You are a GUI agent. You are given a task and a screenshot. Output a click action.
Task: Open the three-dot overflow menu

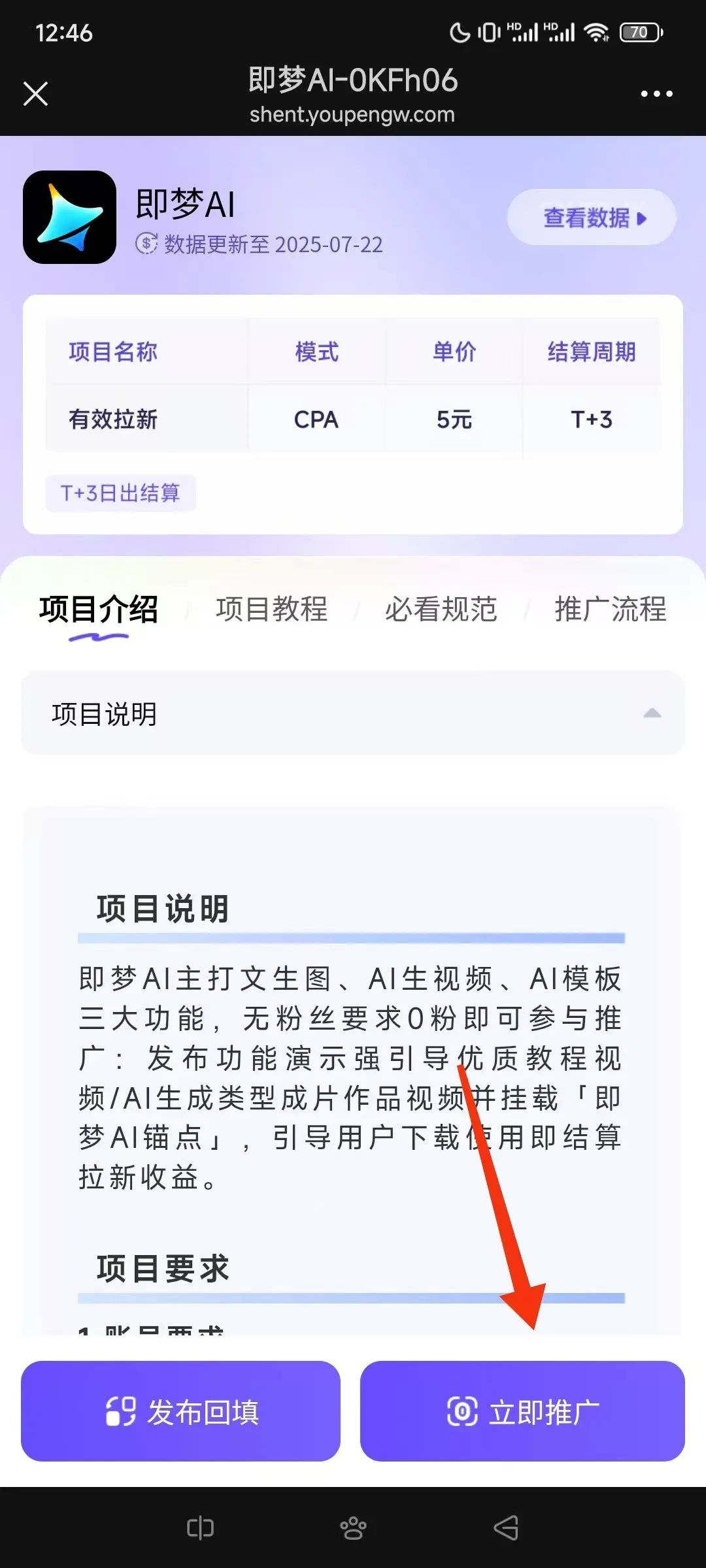pos(656,94)
